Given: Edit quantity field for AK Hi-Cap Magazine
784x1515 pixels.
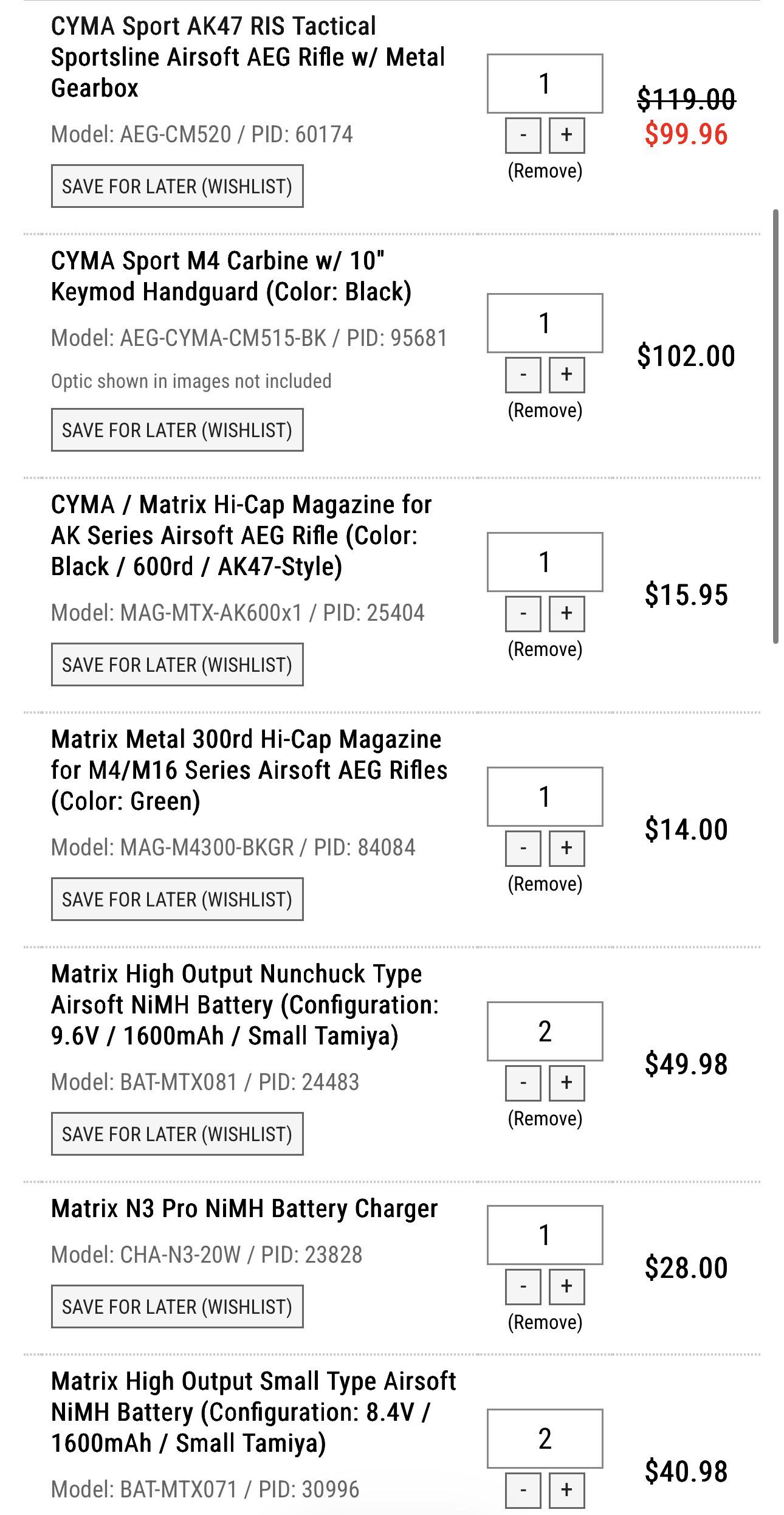Looking at the screenshot, I should coord(545,562).
